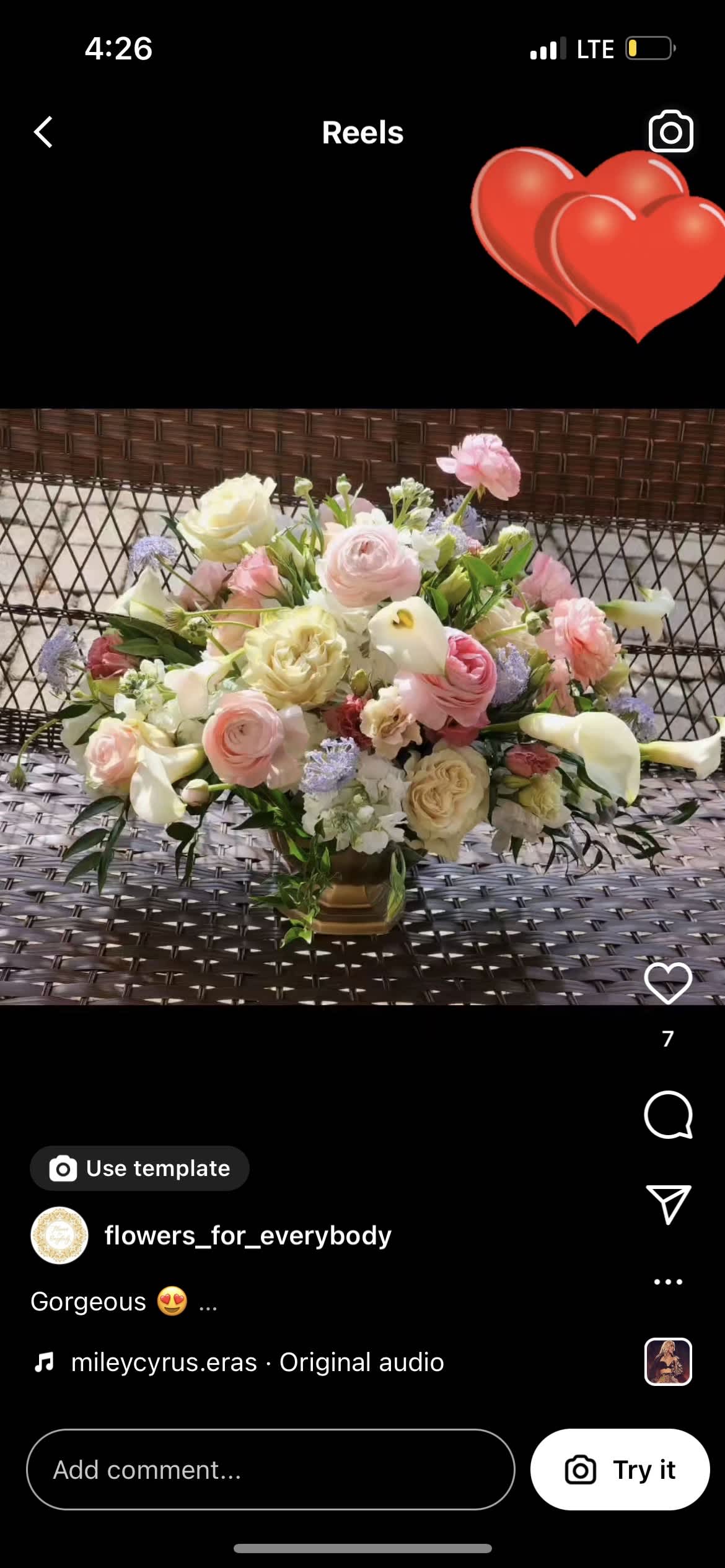Open flowers_for_everybody profile picture

pyautogui.click(x=59, y=1235)
